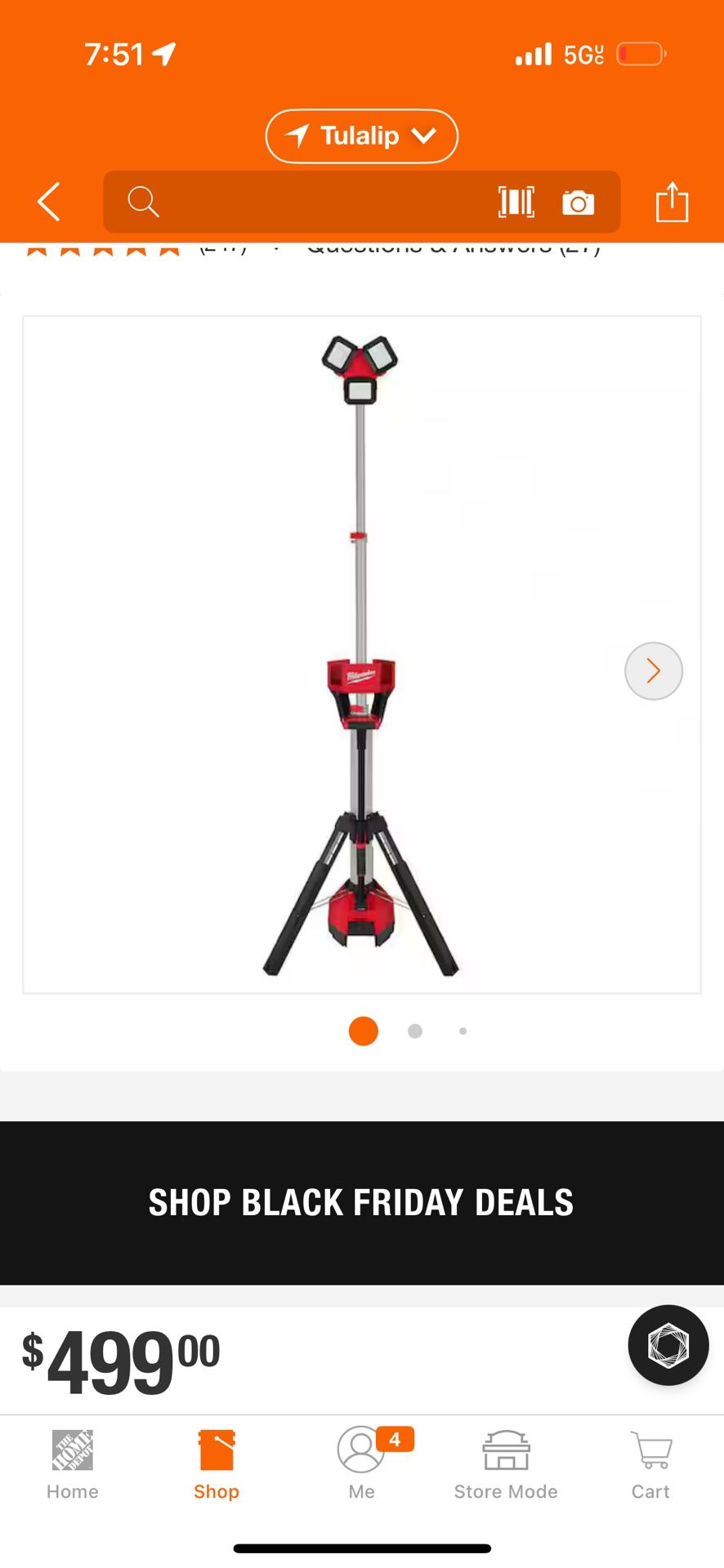This screenshot has width=724, height=1568.
Task: Open the floating assistant button
Action: [668, 1345]
